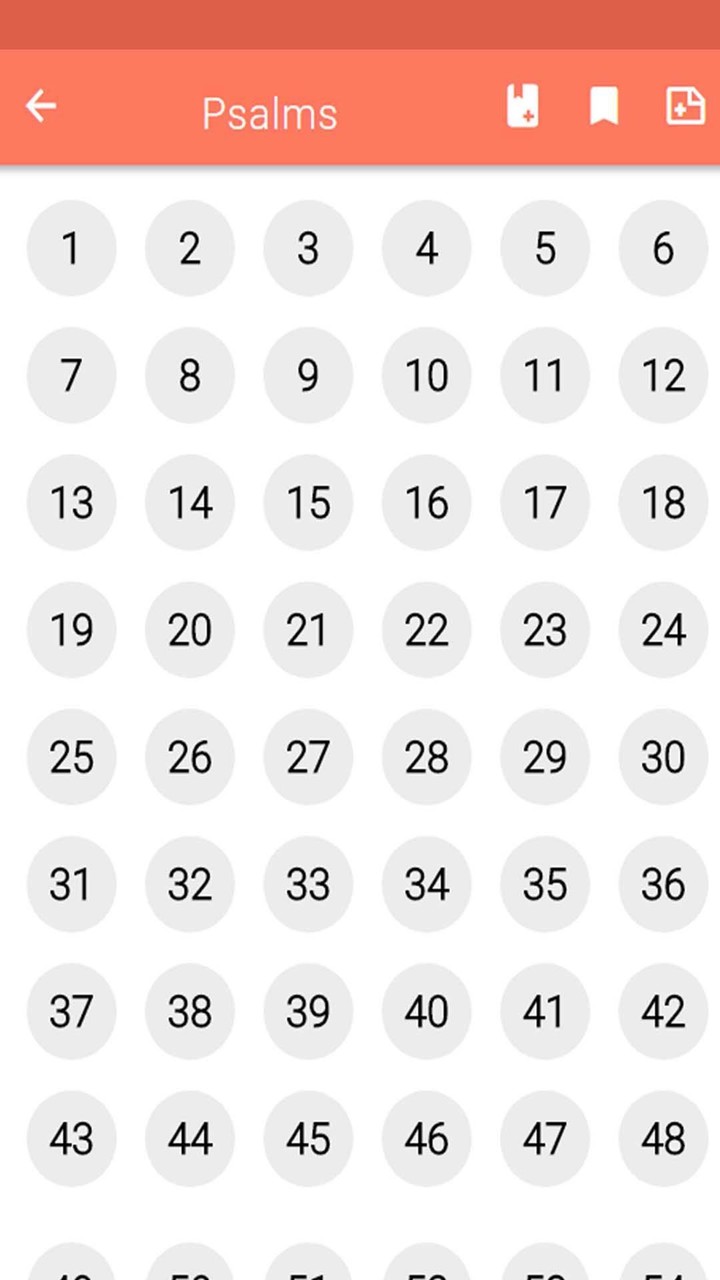This screenshot has height=1280, width=720.
Task: Open the highlights book icon
Action: (x=523, y=106)
